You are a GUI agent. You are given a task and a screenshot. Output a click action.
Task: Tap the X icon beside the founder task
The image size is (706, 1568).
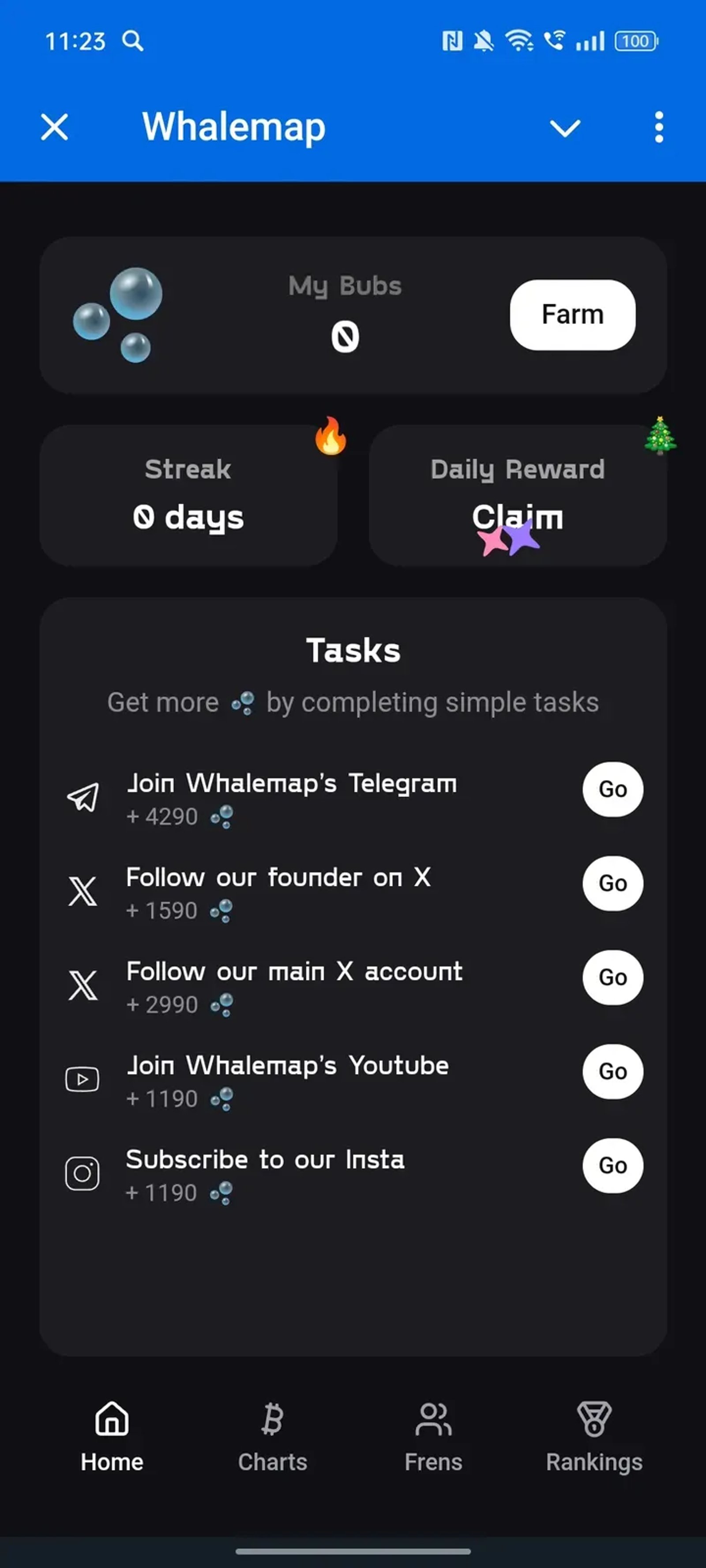pos(82,891)
